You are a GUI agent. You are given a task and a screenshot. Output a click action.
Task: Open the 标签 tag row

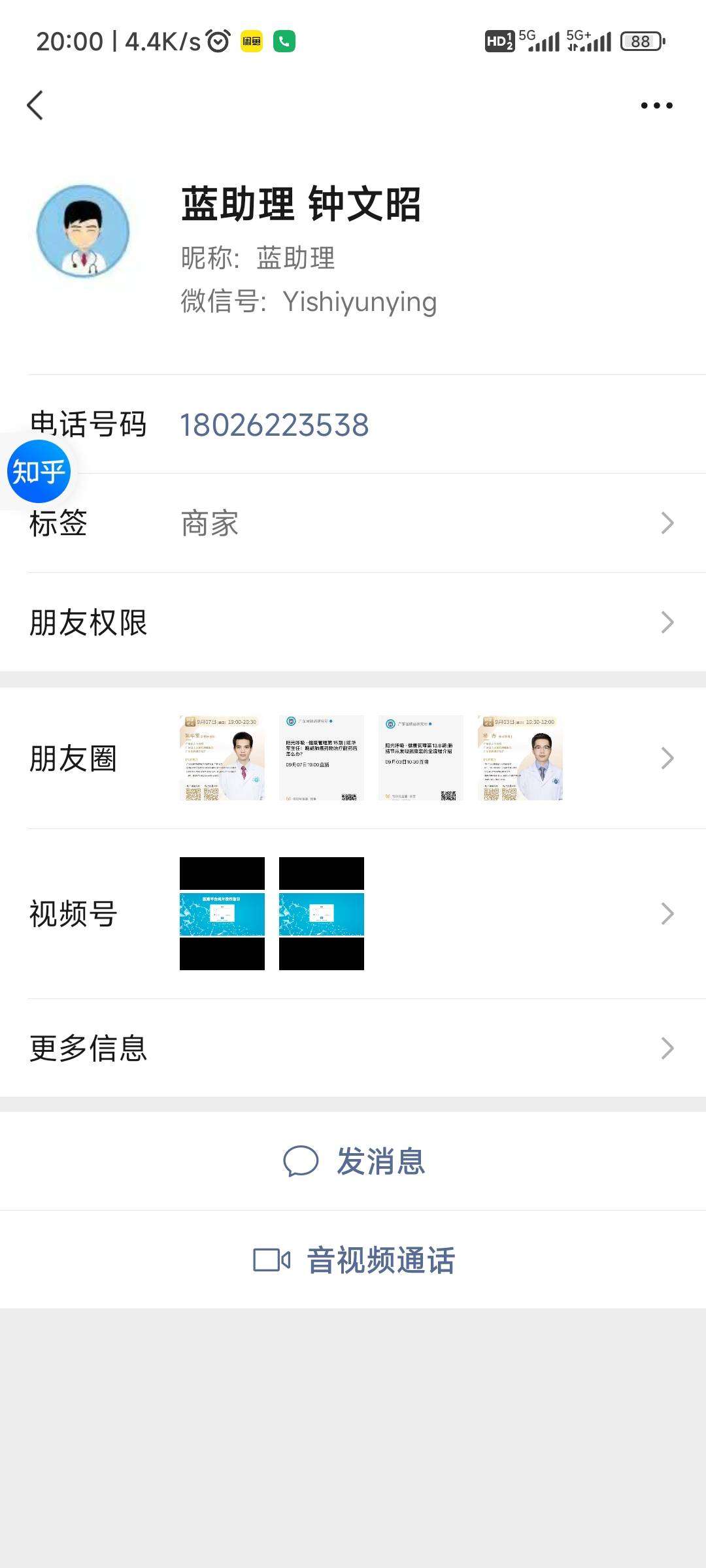353,523
